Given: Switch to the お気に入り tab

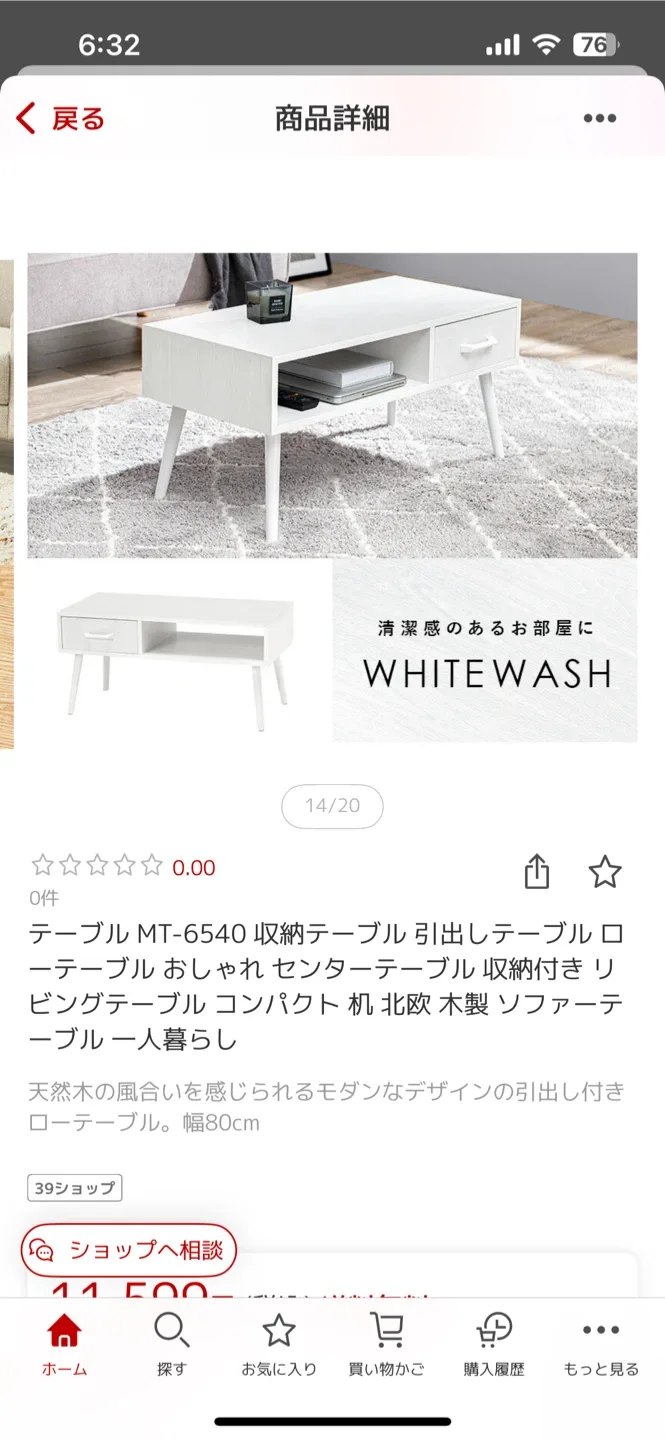Looking at the screenshot, I should tap(278, 1345).
